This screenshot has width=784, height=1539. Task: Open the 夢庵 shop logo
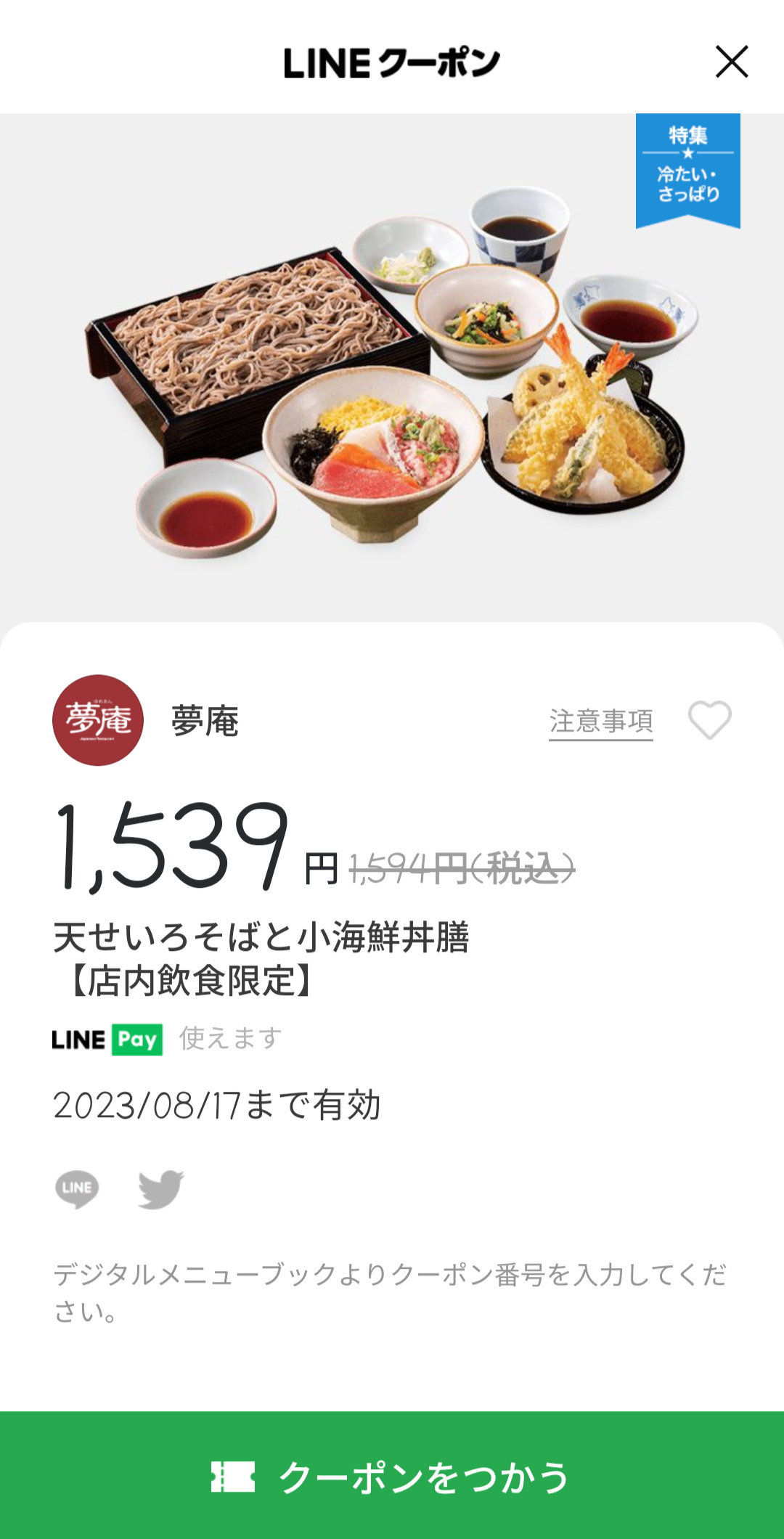point(98,720)
